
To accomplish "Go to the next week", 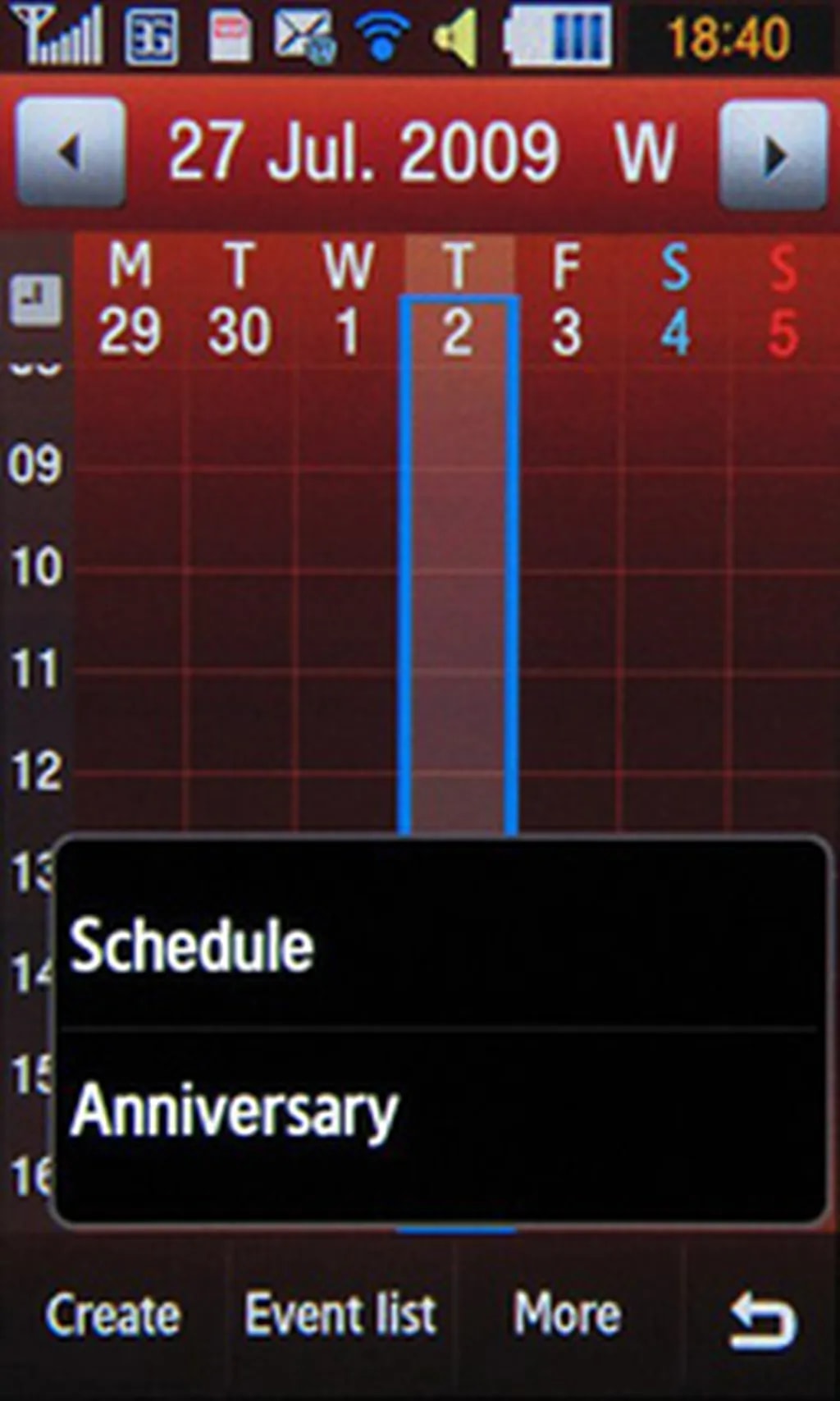I will coord(773,154).
